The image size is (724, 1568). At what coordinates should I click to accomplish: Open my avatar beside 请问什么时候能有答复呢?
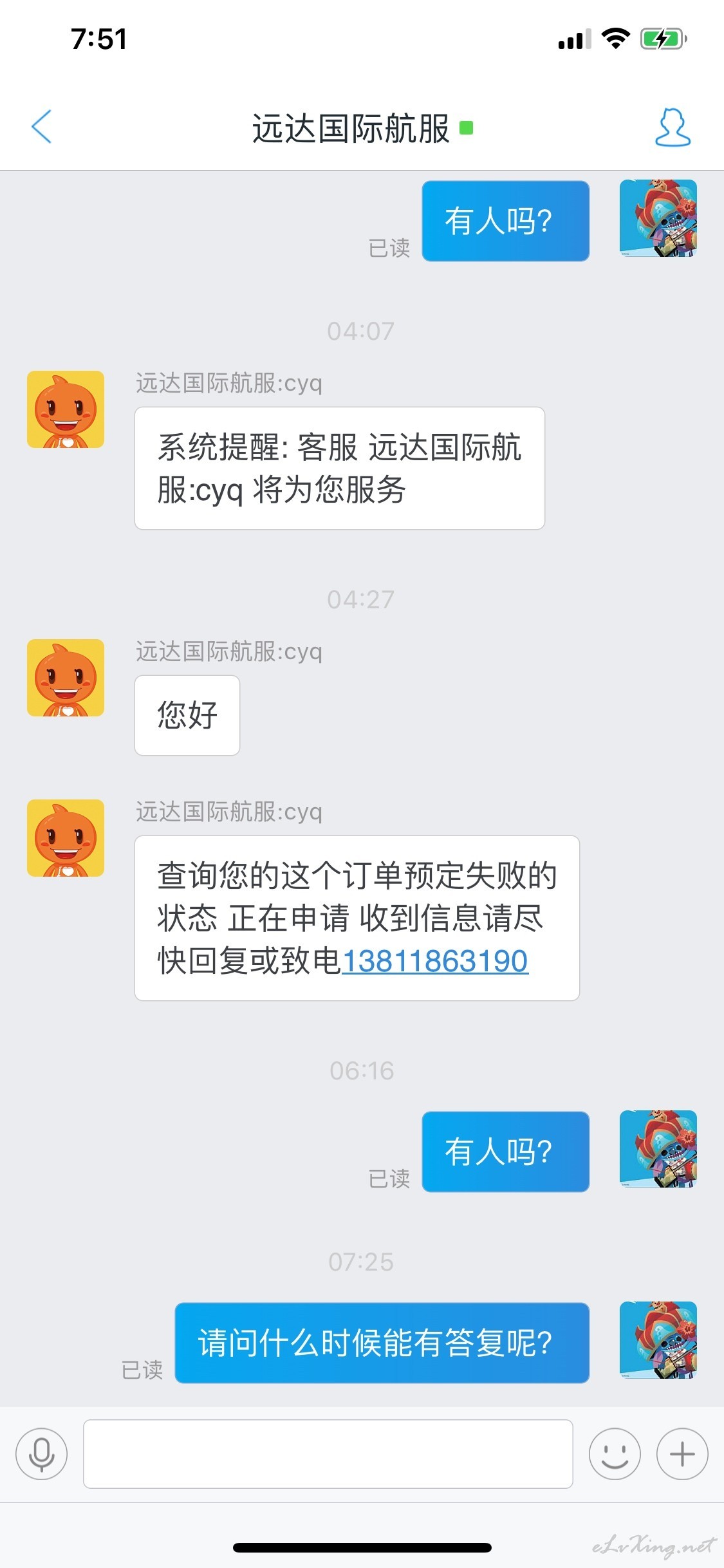click(658, 1339)
